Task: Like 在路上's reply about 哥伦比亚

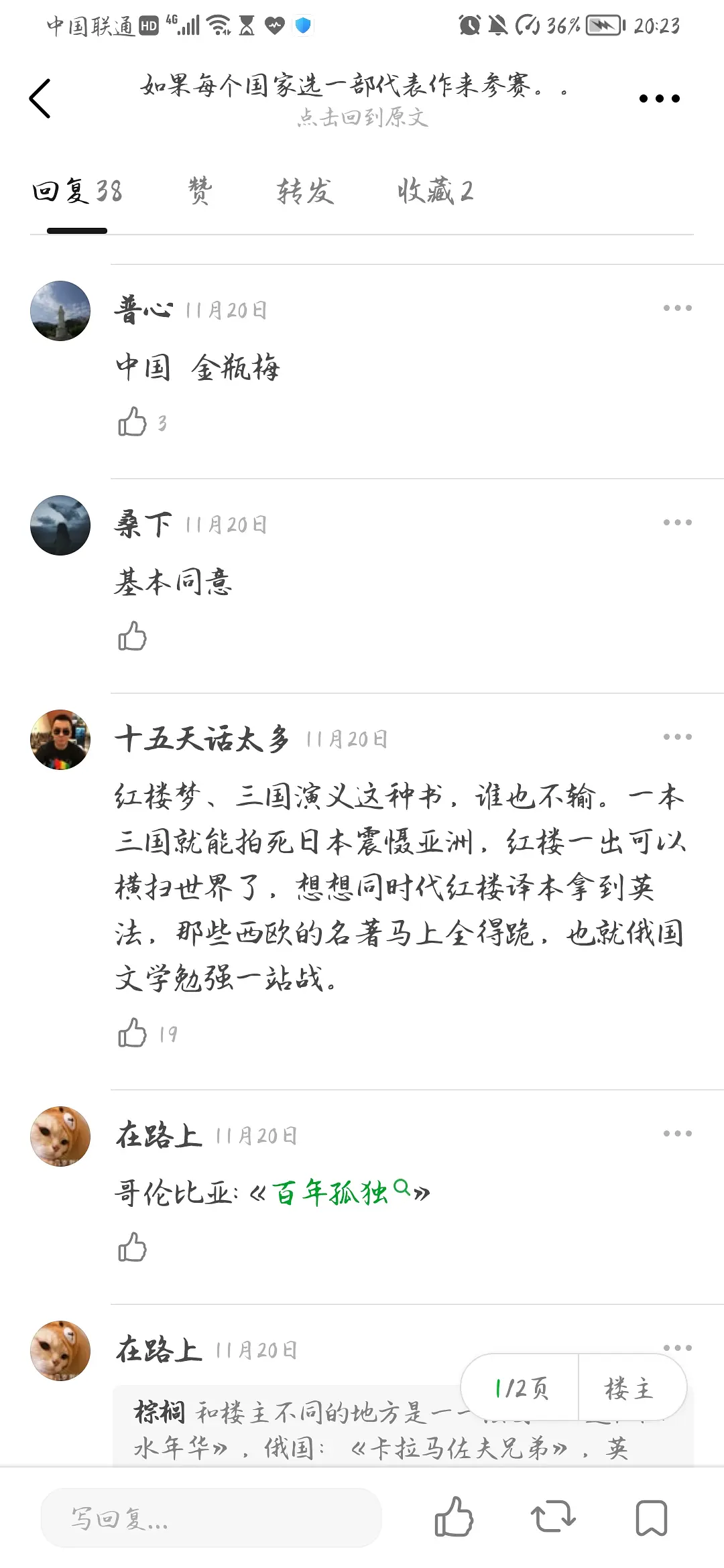Action: (x=133, y=1248)
